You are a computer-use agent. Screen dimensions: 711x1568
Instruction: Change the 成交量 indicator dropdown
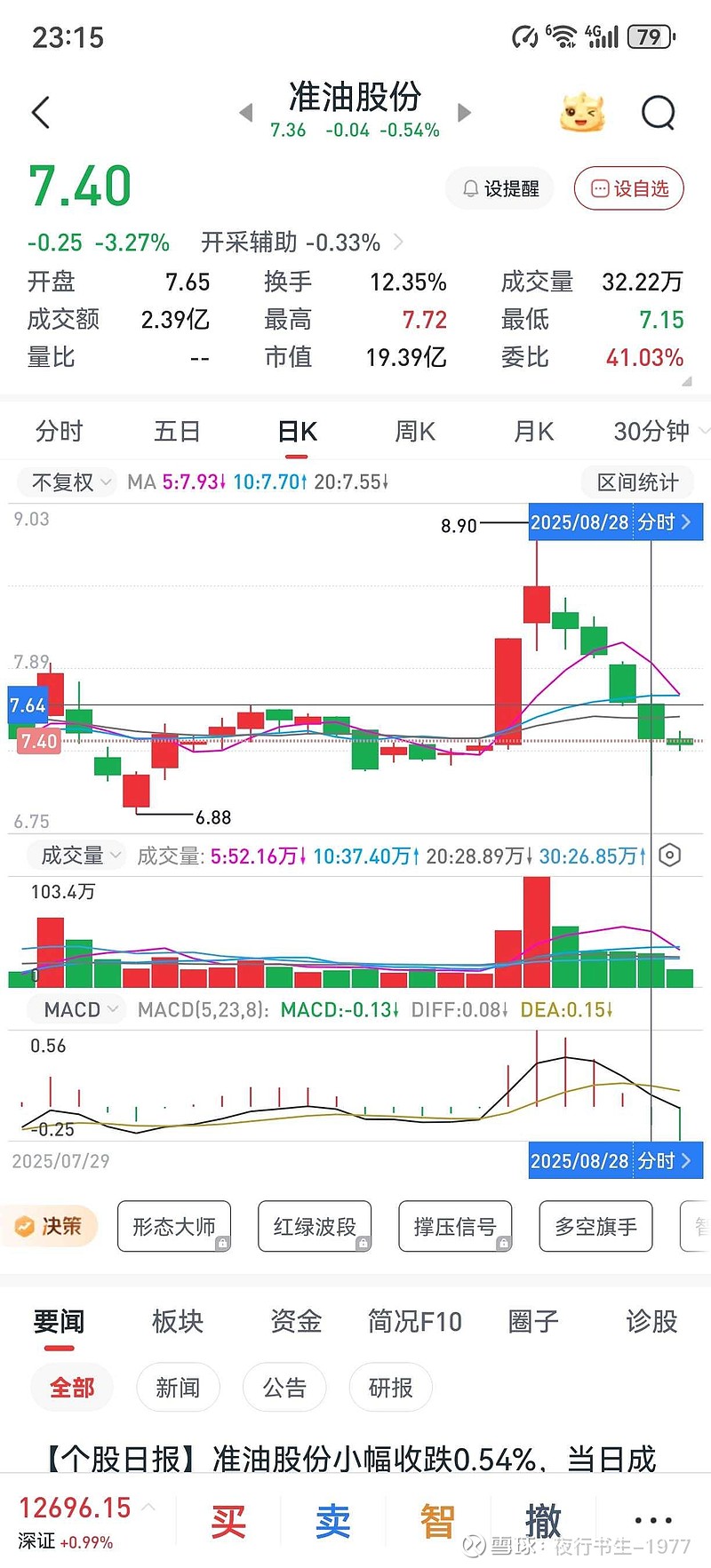pyautogui.click(x=80, y=856)
